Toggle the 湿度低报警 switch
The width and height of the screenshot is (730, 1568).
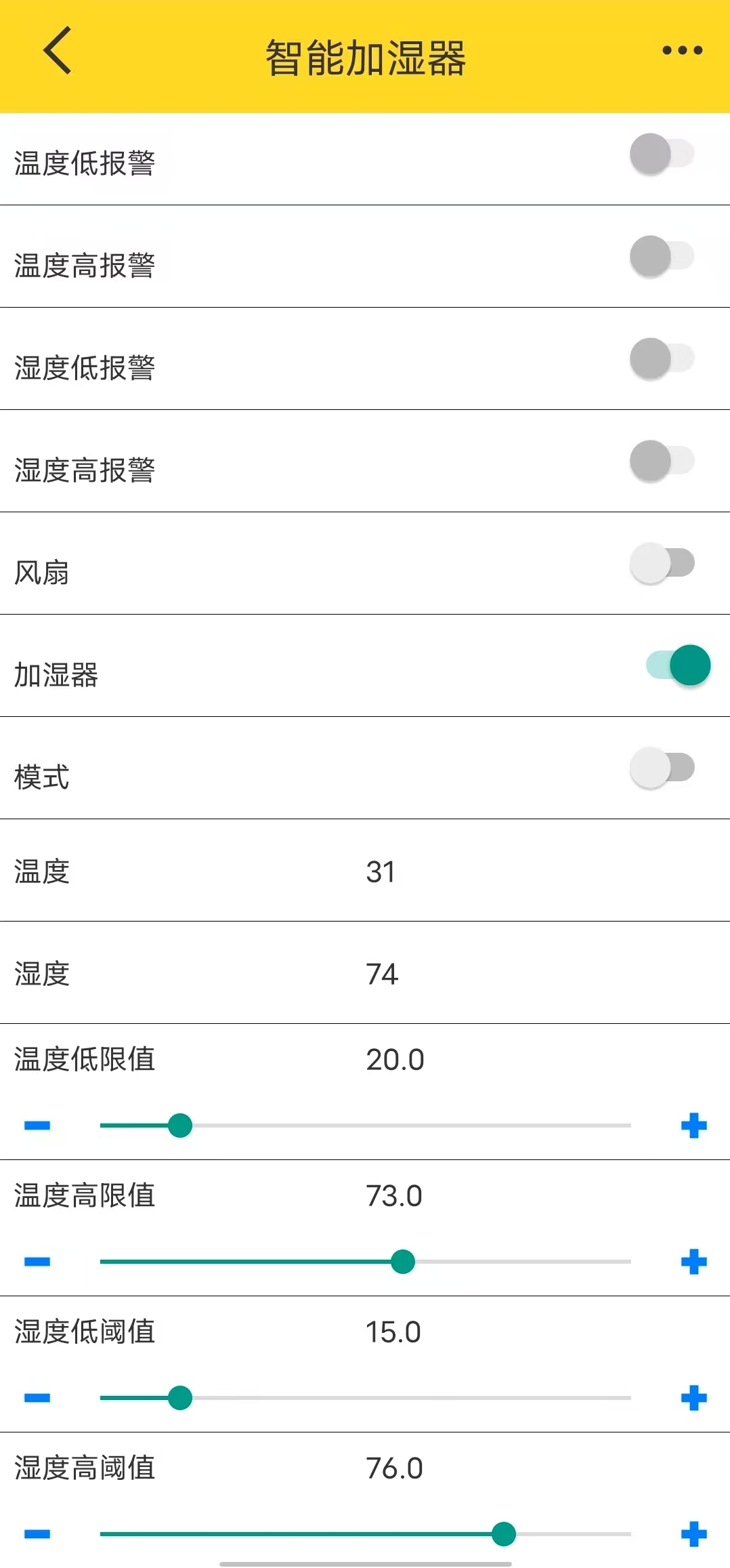pos(662,359)
